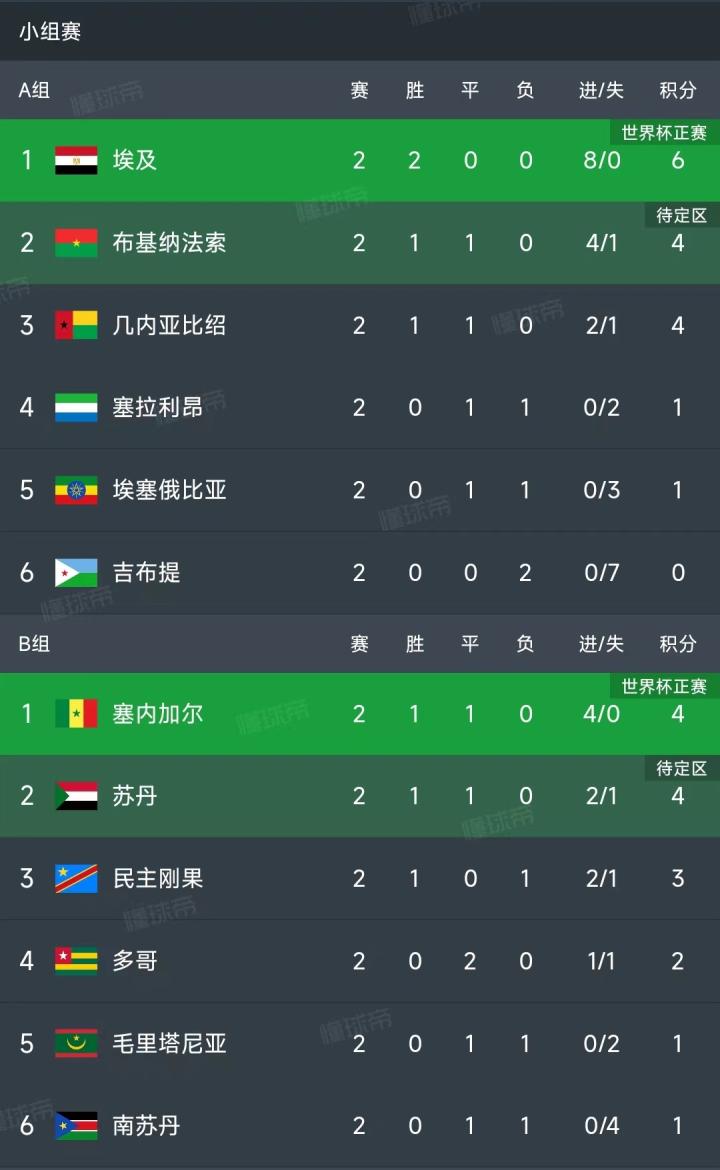This screenshot has width=720, height=1170.
Task: Open Mauritania (毛里塔尼亚) team row
Action: pyautogui.click(x=169, y=1044)
